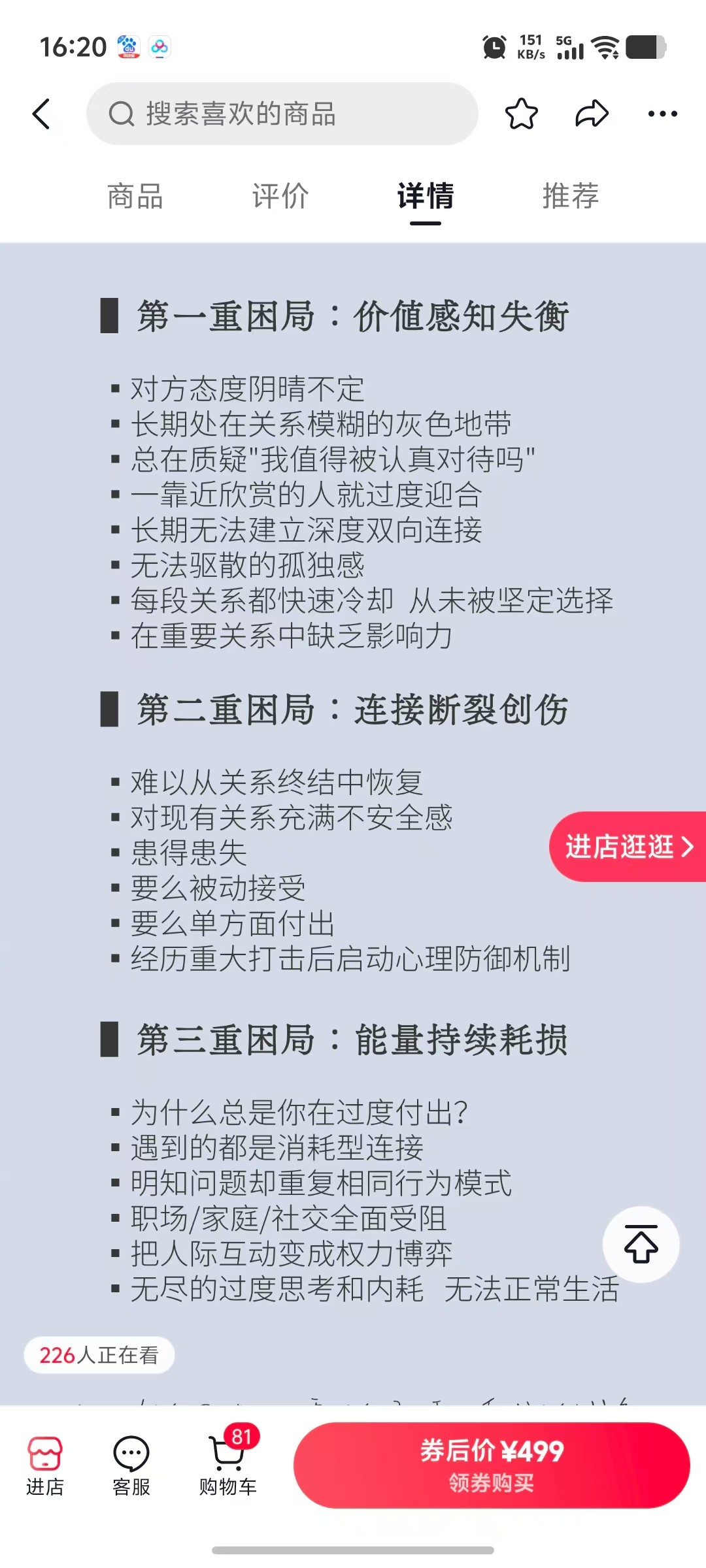Switch to the 推荐 tab
Screen dimensions: 706x1568
tap(571, 196)
